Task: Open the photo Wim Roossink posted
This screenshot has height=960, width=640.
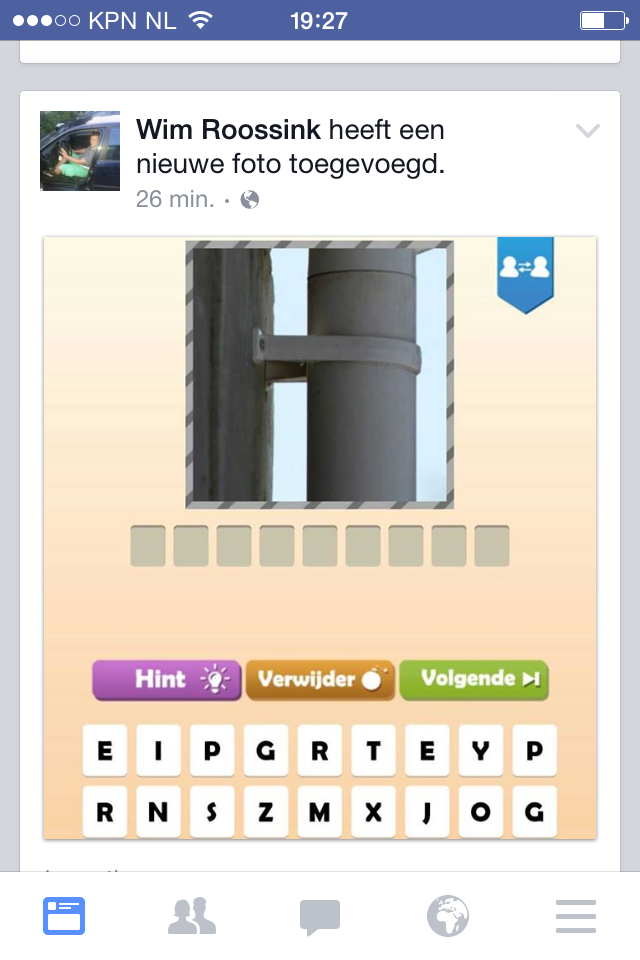Action: tap(320, 538)
